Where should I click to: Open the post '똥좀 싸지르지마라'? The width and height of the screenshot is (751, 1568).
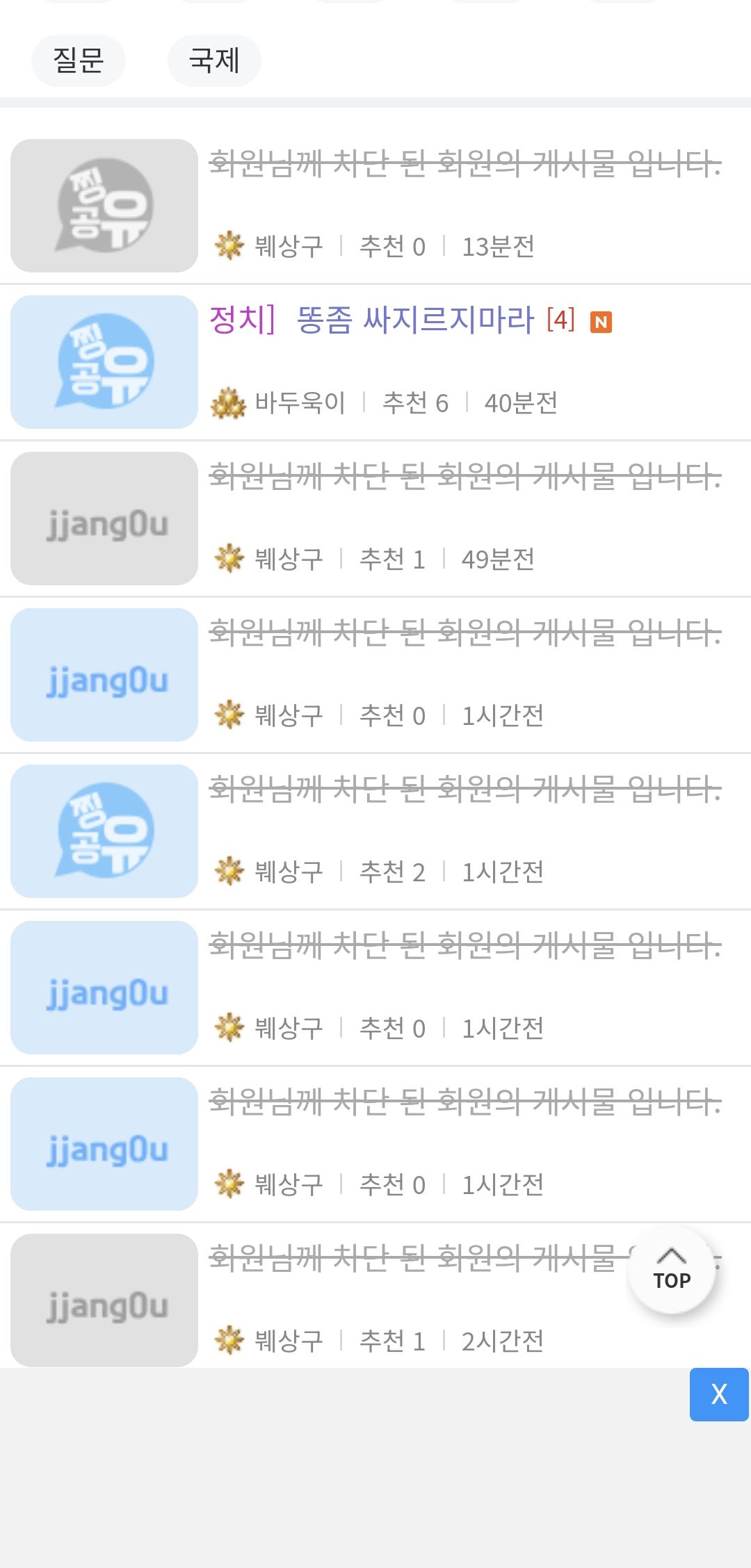click(x=415, y=320)
